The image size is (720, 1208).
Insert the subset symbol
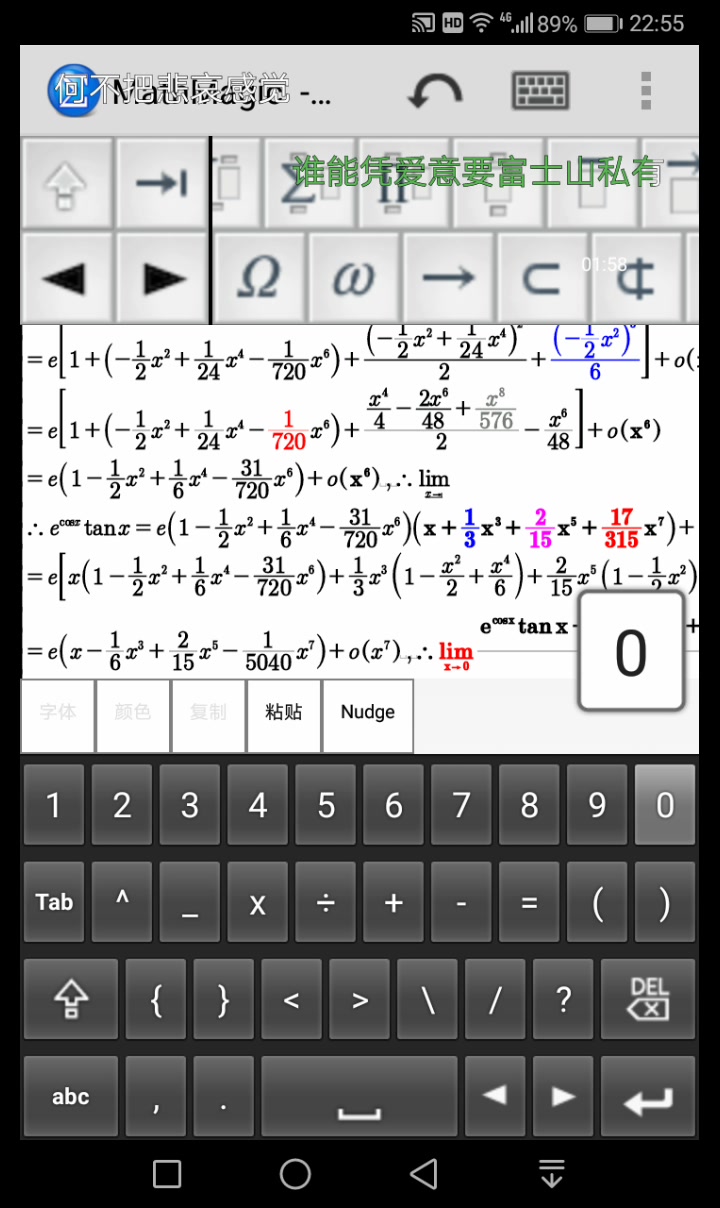tap(542, 279)
